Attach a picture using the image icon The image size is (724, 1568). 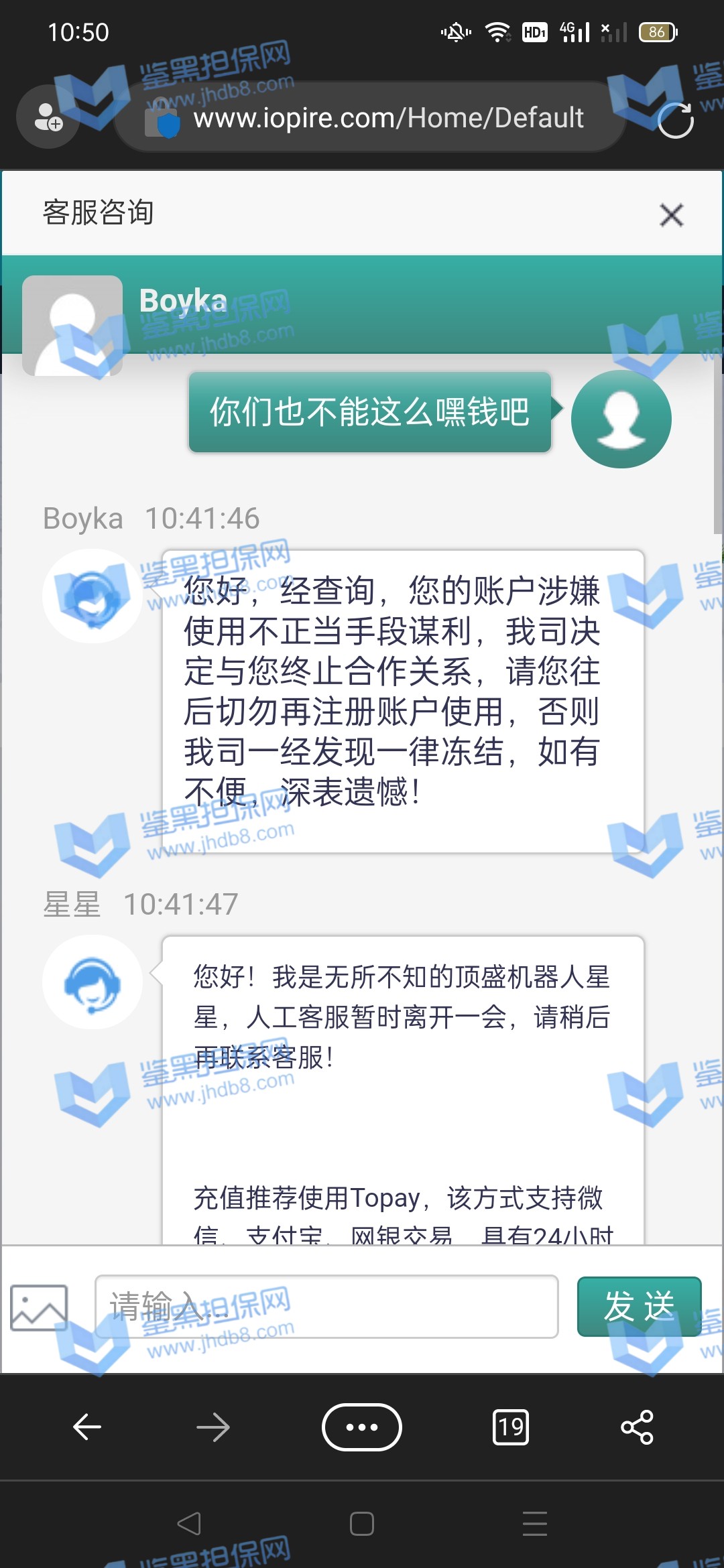pos(39,1307)
